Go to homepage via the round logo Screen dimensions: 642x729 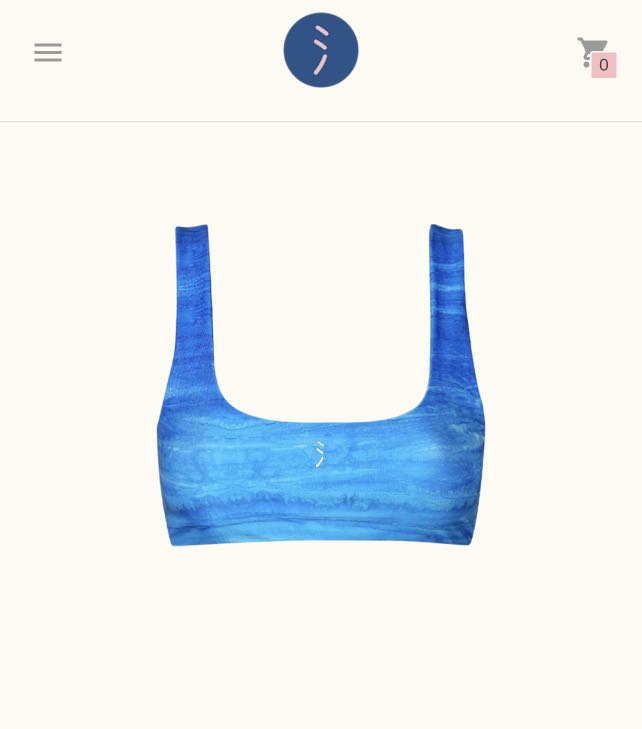pyautogui.click(x=321, y=50)
